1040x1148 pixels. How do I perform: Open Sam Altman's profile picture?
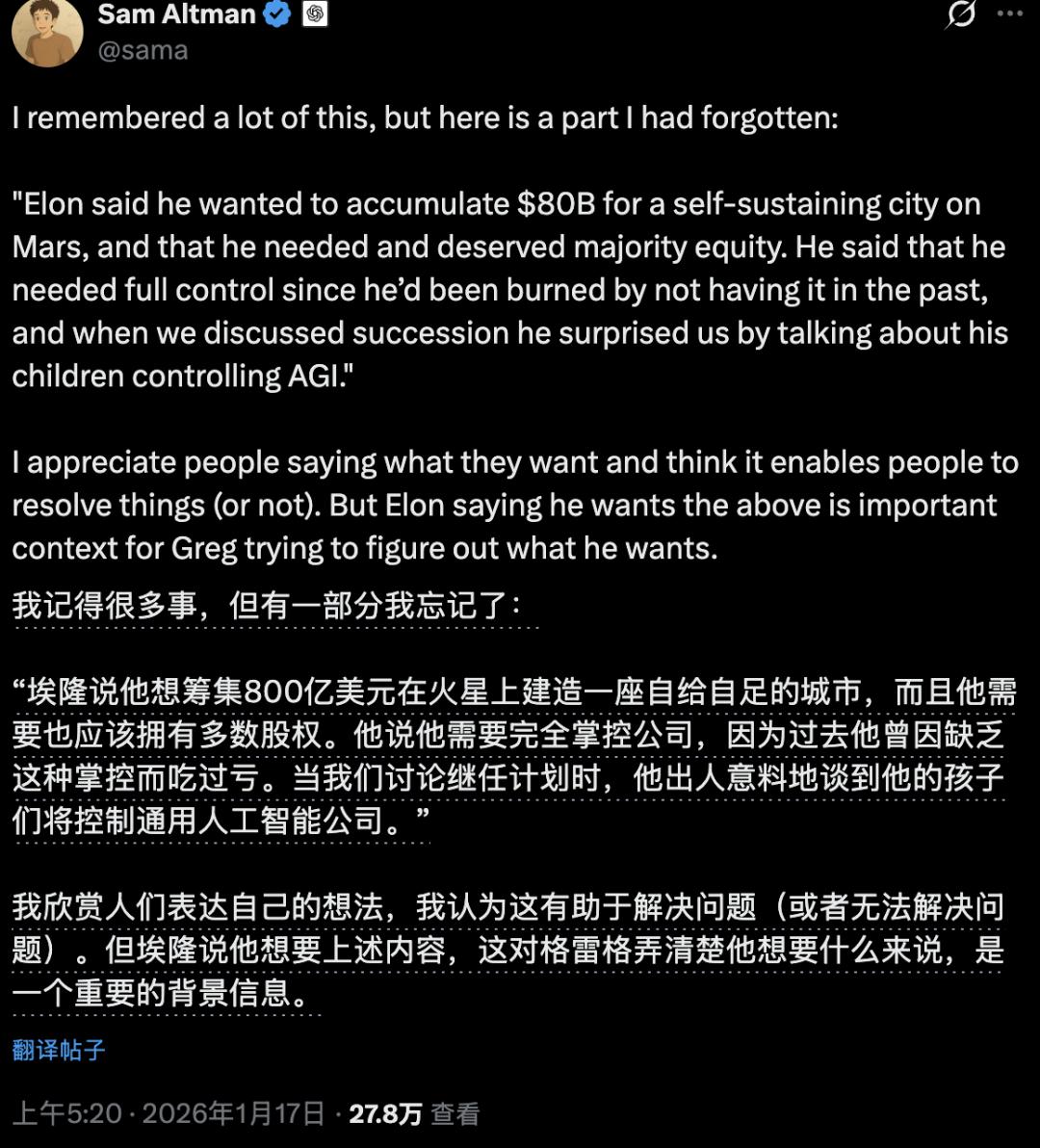tap(46, 31)
